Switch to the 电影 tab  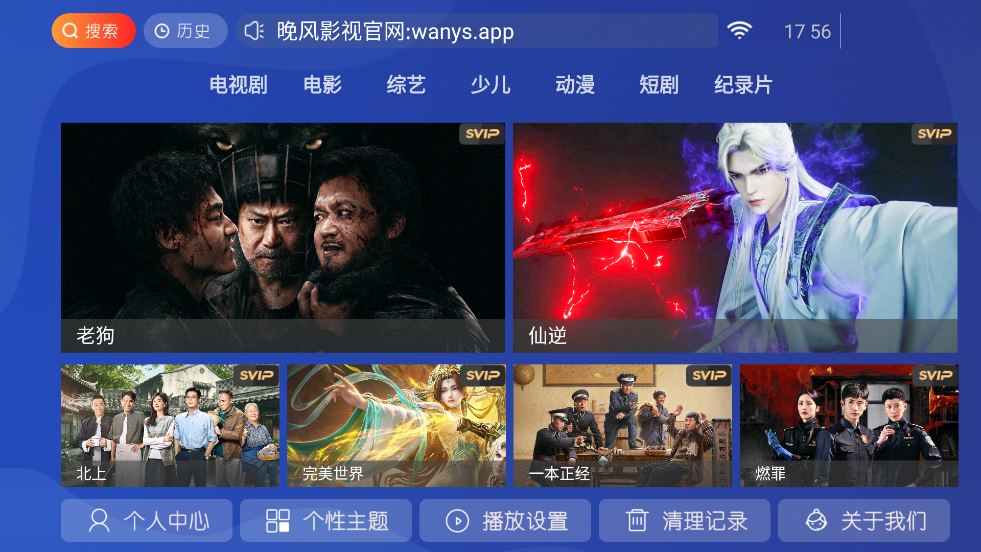pyautogui.click(x=322, y=85)
